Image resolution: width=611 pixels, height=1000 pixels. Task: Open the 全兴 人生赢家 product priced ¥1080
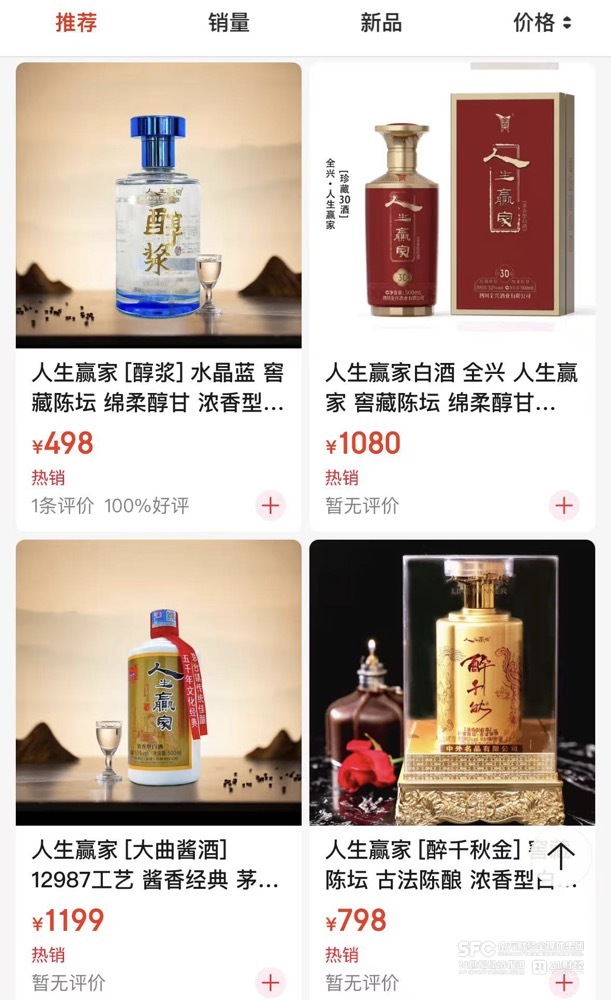452,205
